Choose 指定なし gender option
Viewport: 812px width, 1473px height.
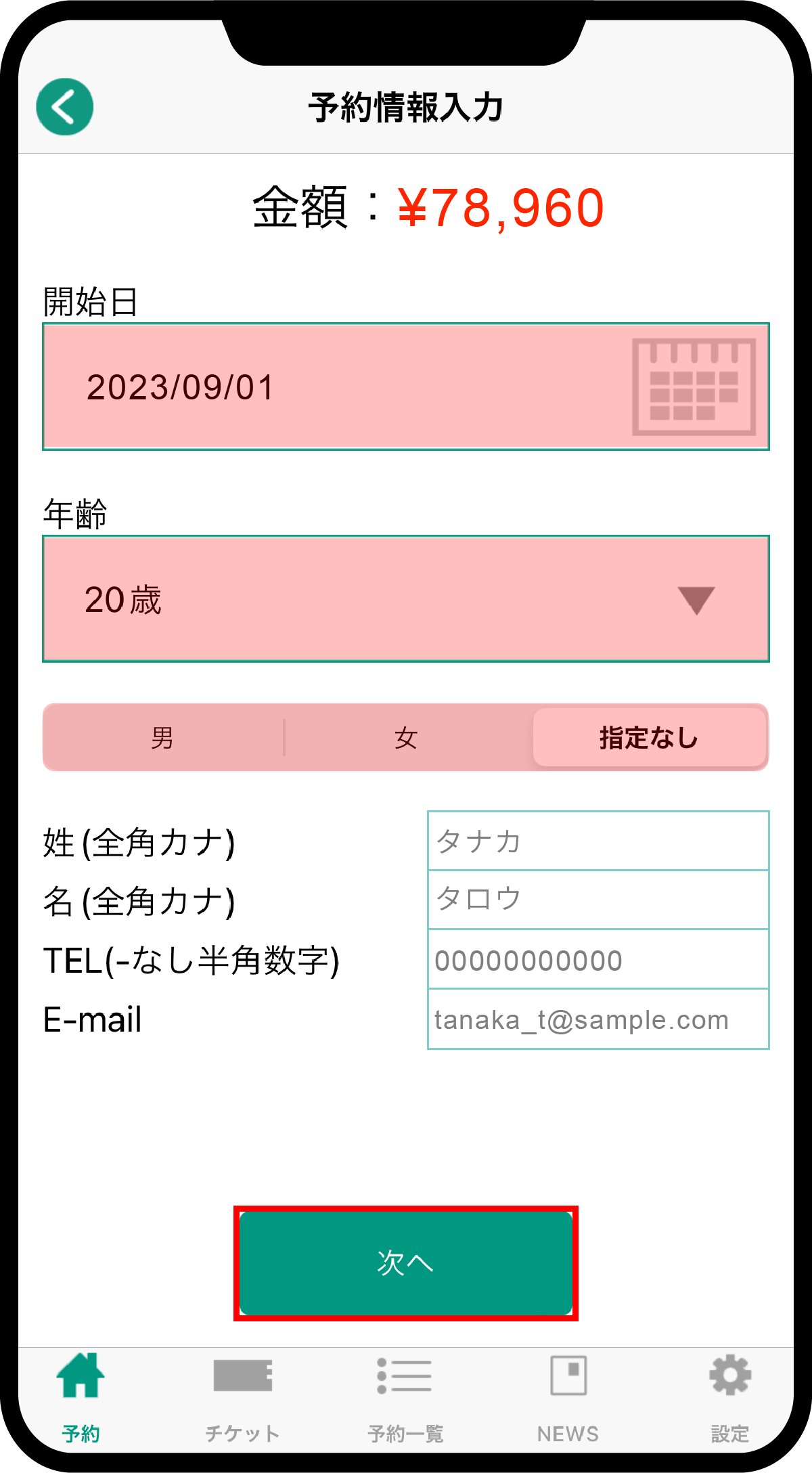point(649,737)
